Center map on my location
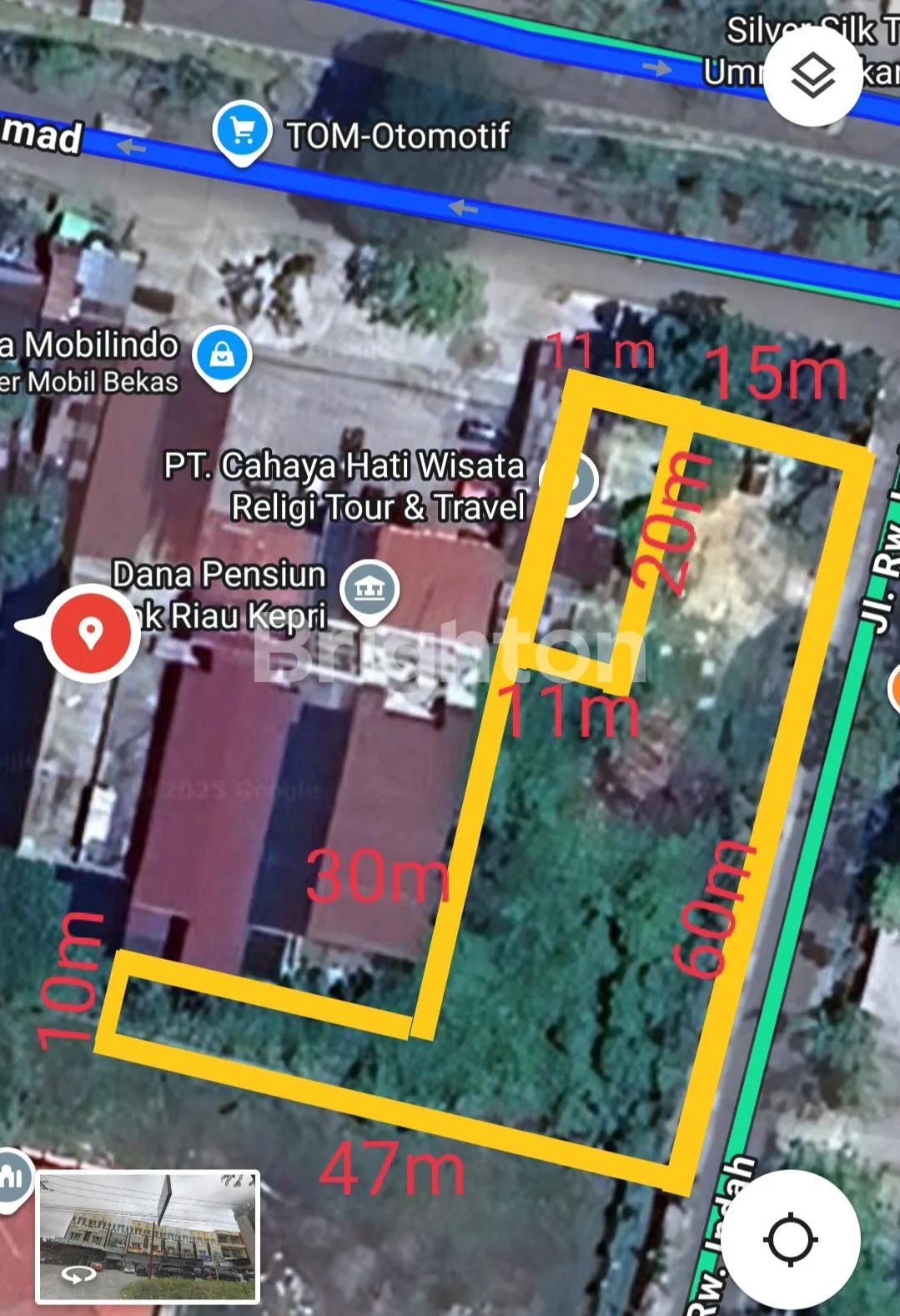The height and width of the screenshot is (1316, 900). 789,1238
